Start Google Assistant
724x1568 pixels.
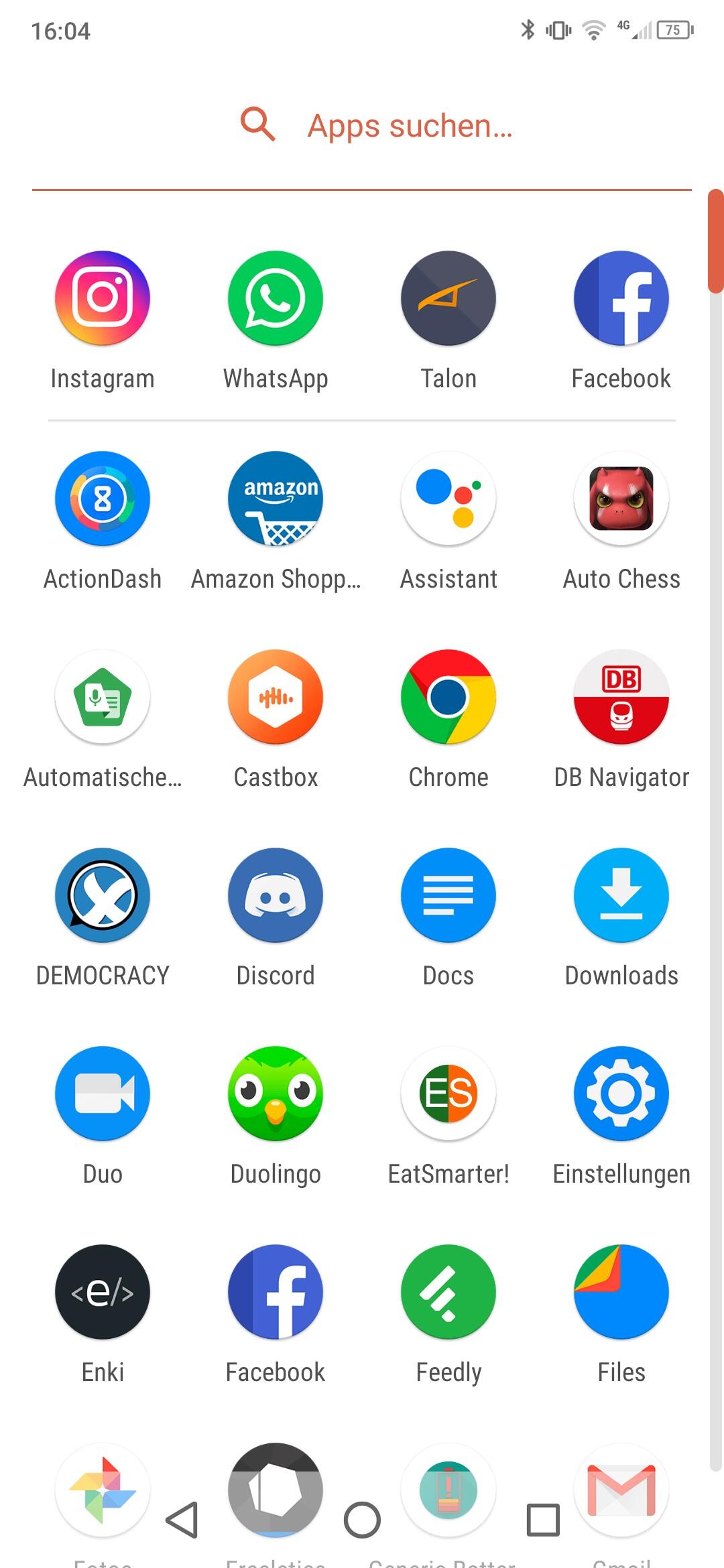[x=448, y=499]
